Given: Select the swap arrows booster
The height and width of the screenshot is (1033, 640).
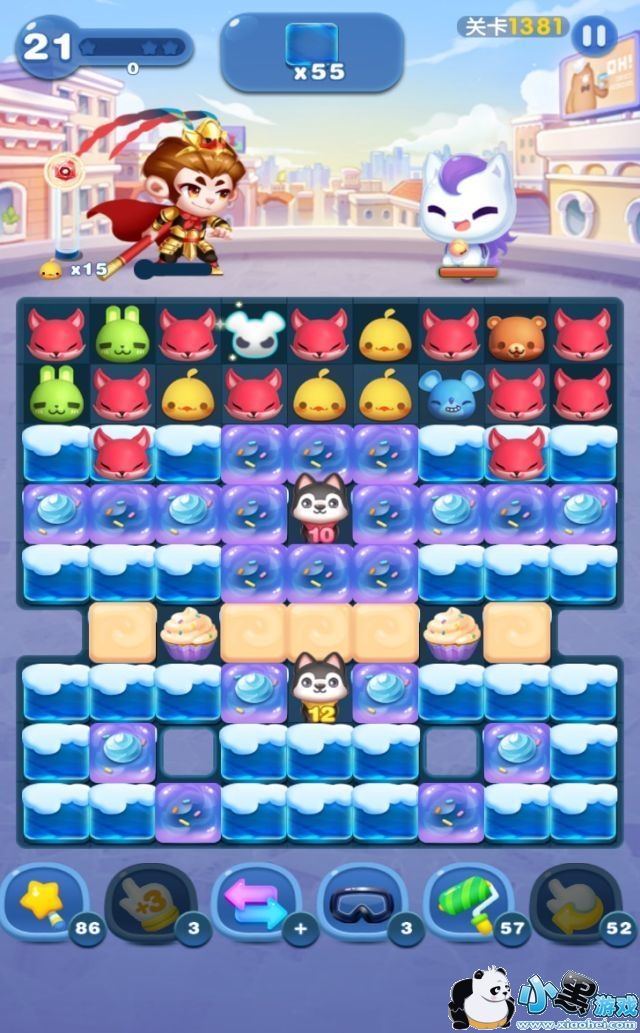Looking at the screenshot, I should coord(256,902).
